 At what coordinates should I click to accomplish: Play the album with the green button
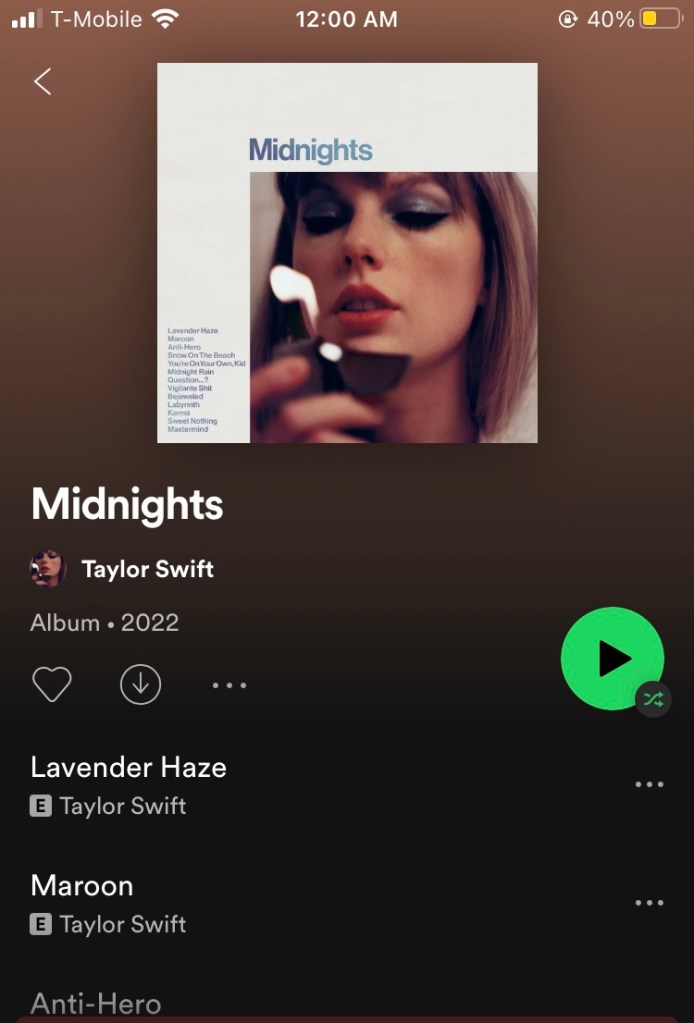click(612, 658)
